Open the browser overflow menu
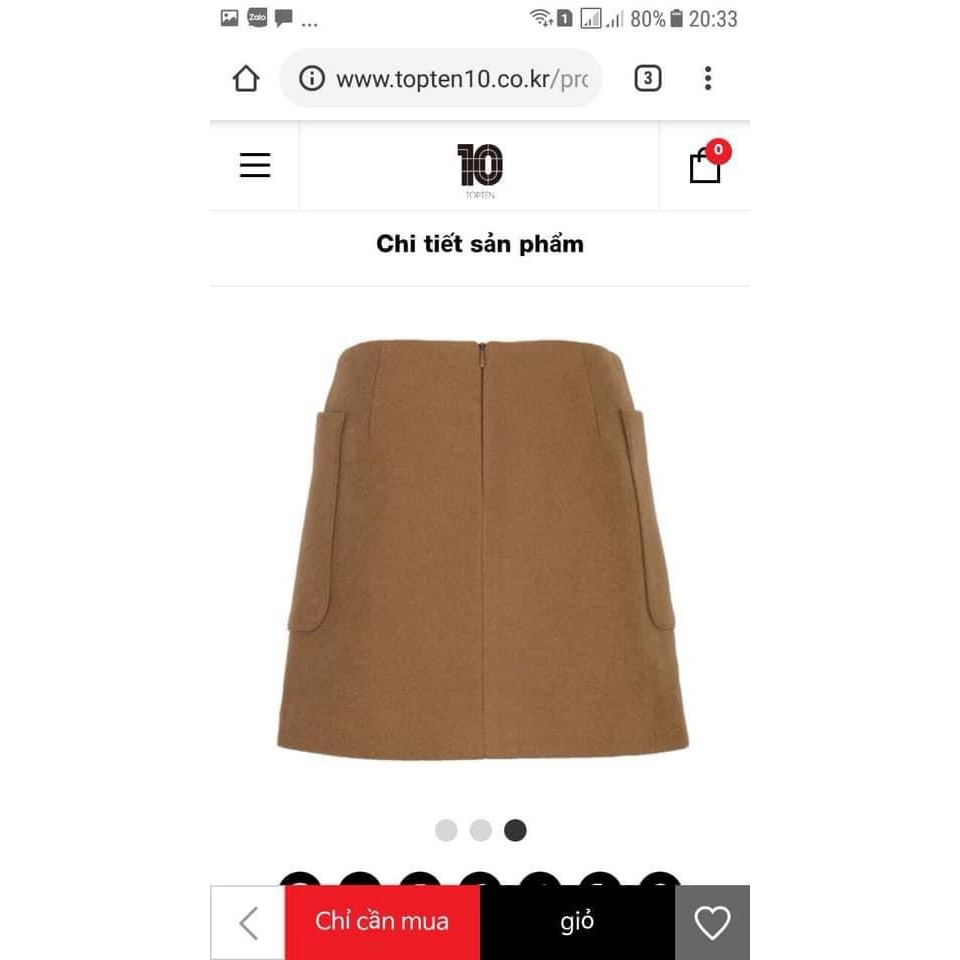 (x=708, y=79)
